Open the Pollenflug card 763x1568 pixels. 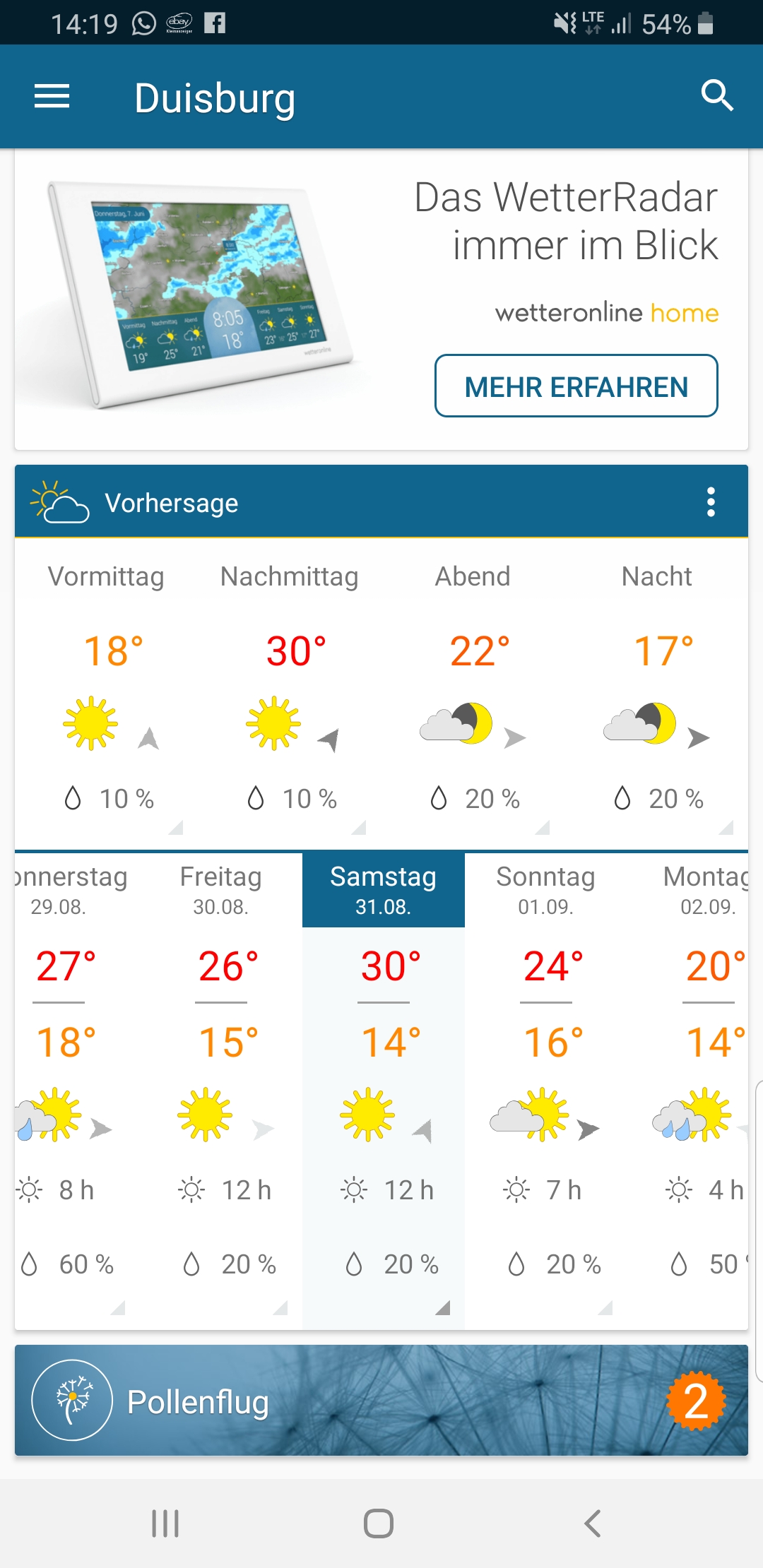pos(381,1401)
